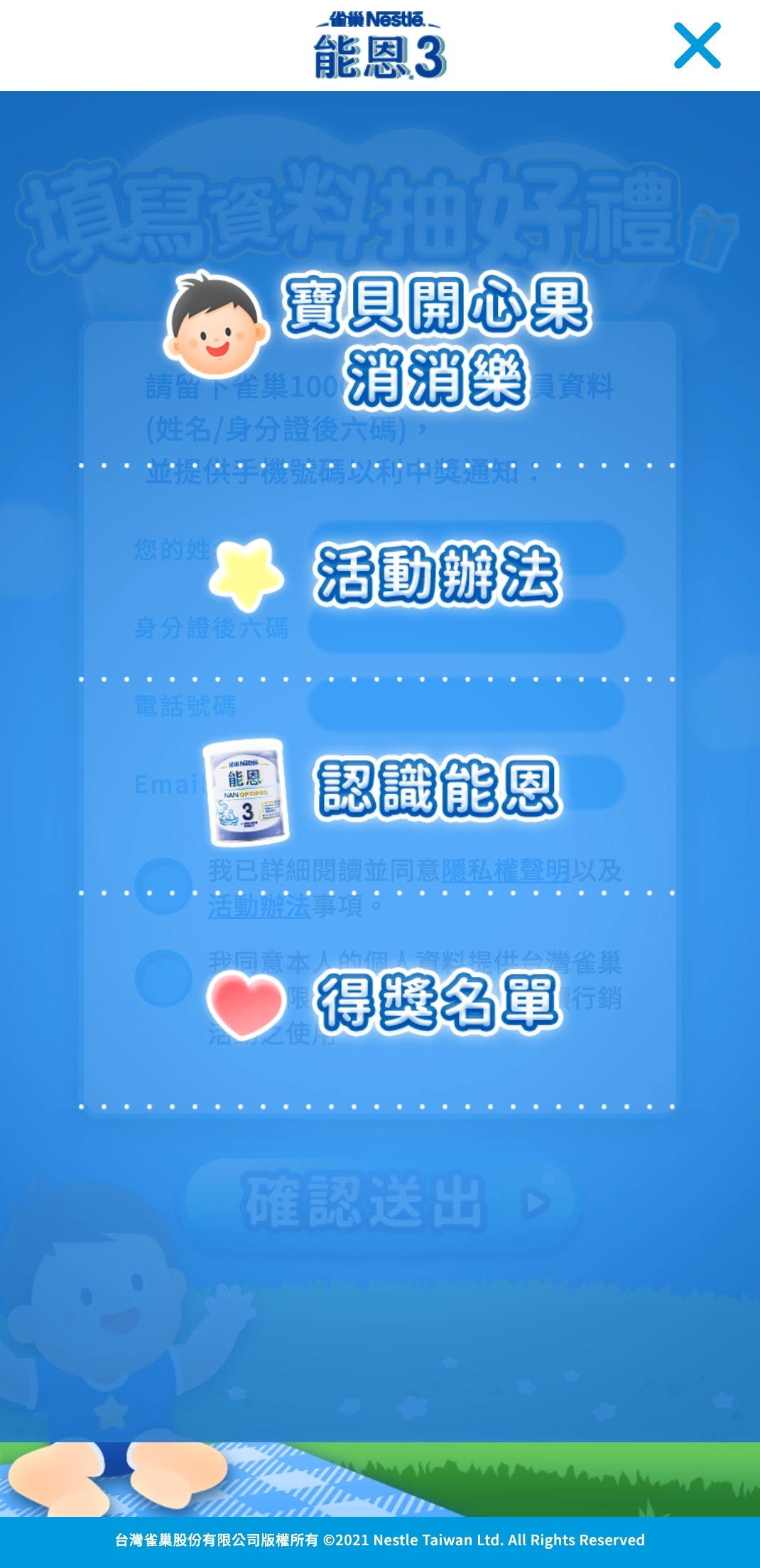Close the overlay menu
The height and width of the screenshot is (1568, 760).
[697, 45]
